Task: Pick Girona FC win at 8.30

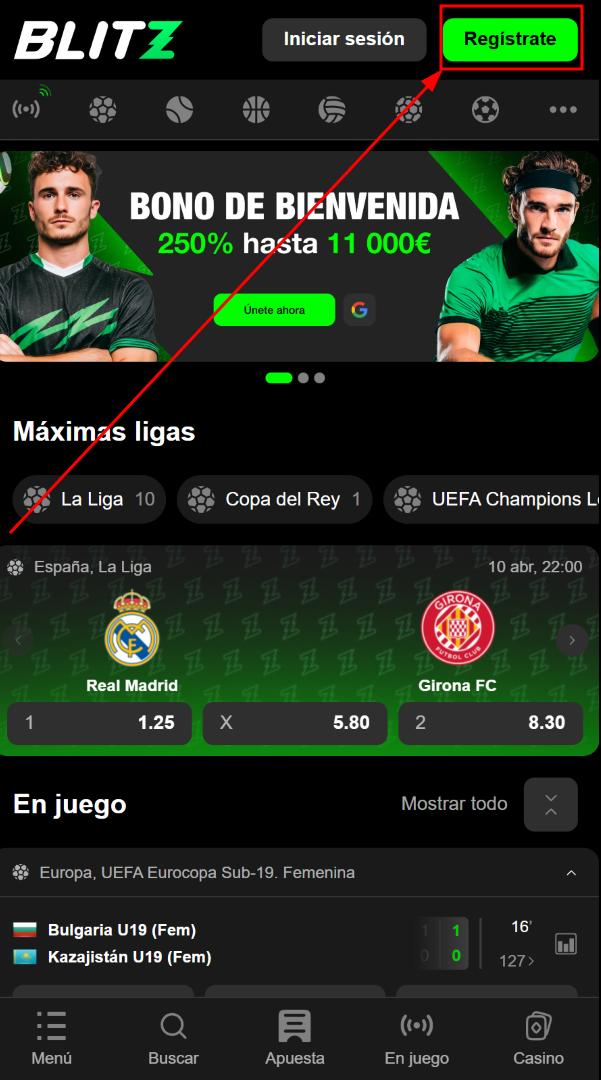Action: (490, 722)
